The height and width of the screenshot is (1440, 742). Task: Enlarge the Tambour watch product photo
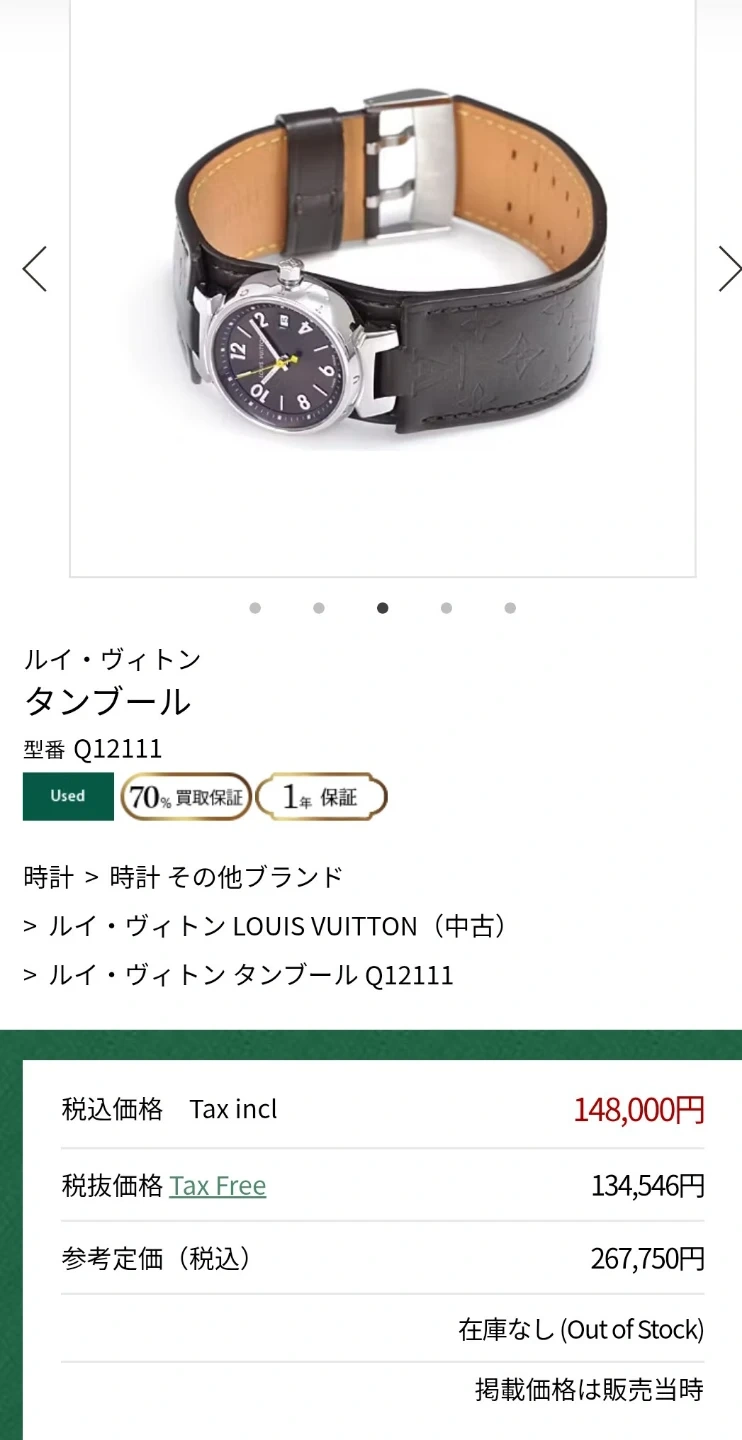(382, 290)
